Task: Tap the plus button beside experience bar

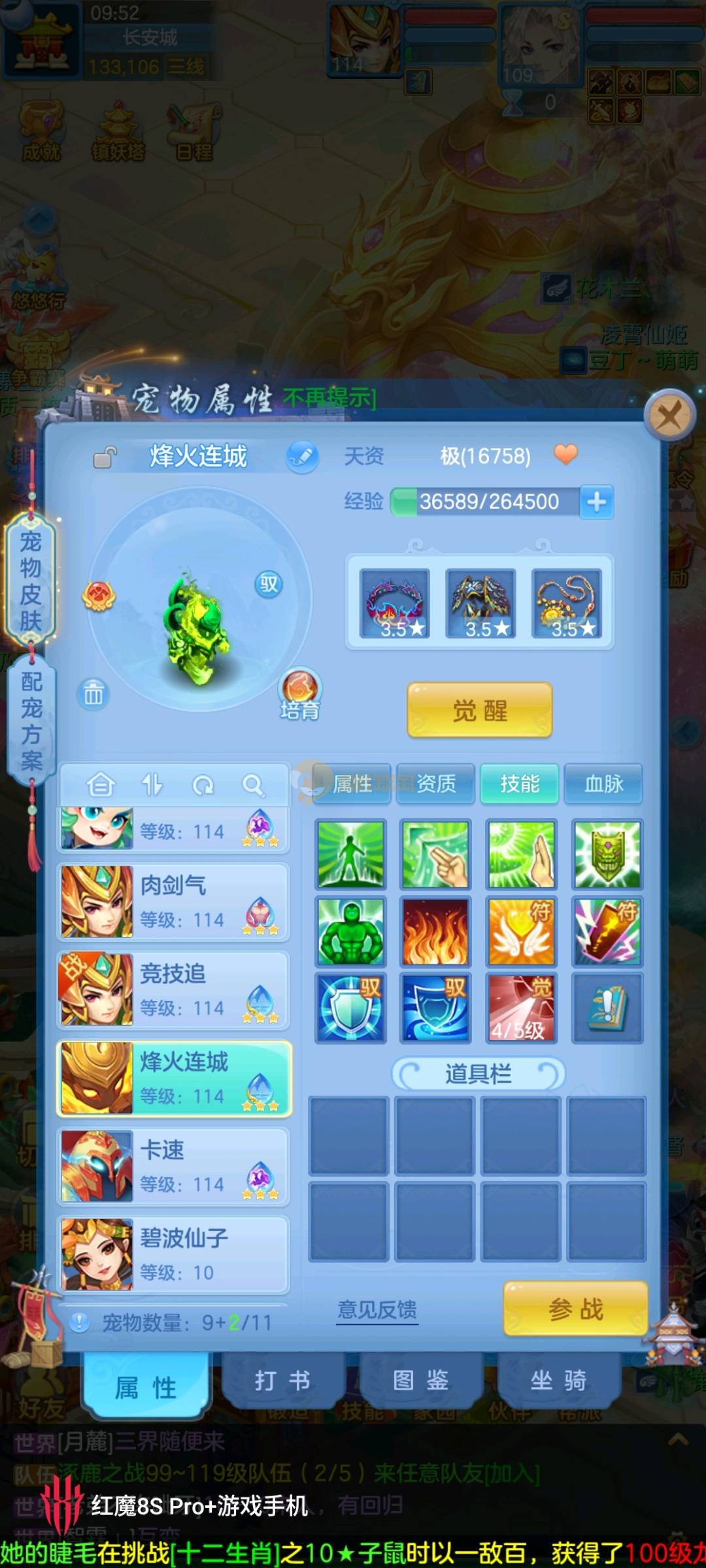Action: pyautogui.click(x=596, y=502)
